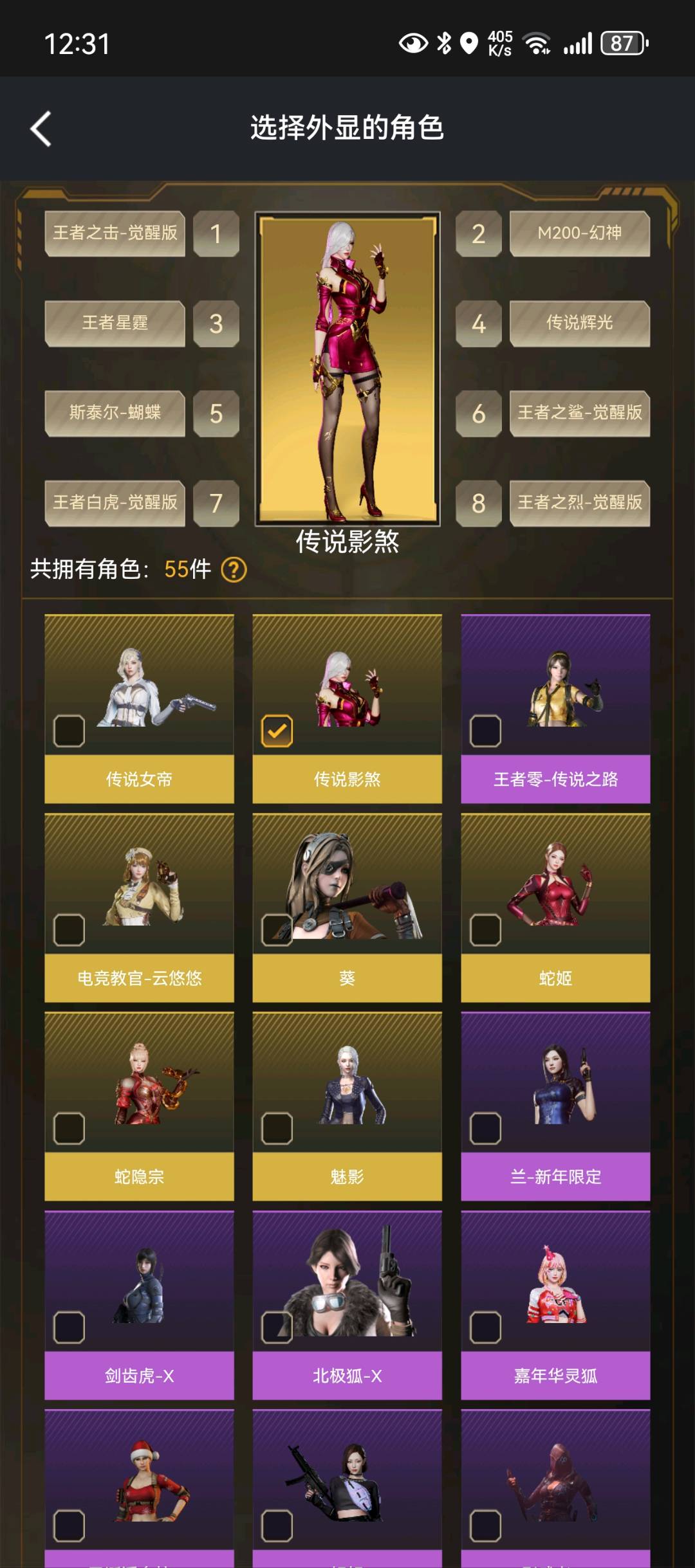Check the box for 传说女帝
The height and width of the screenshot is (1568, 695).
[69, 731]
